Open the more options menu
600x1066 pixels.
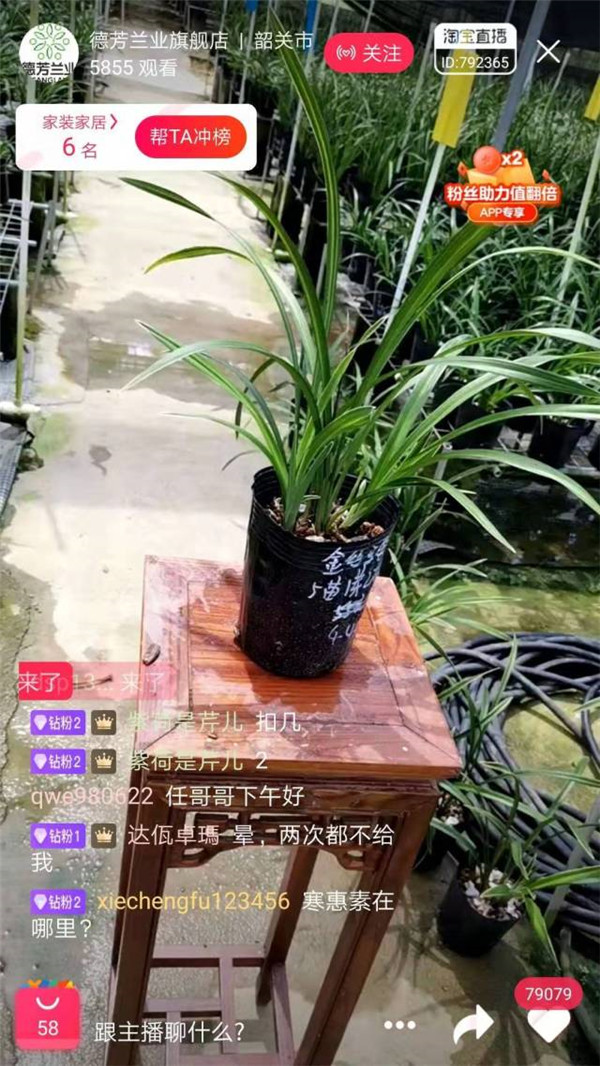(x=399, y=1025)
